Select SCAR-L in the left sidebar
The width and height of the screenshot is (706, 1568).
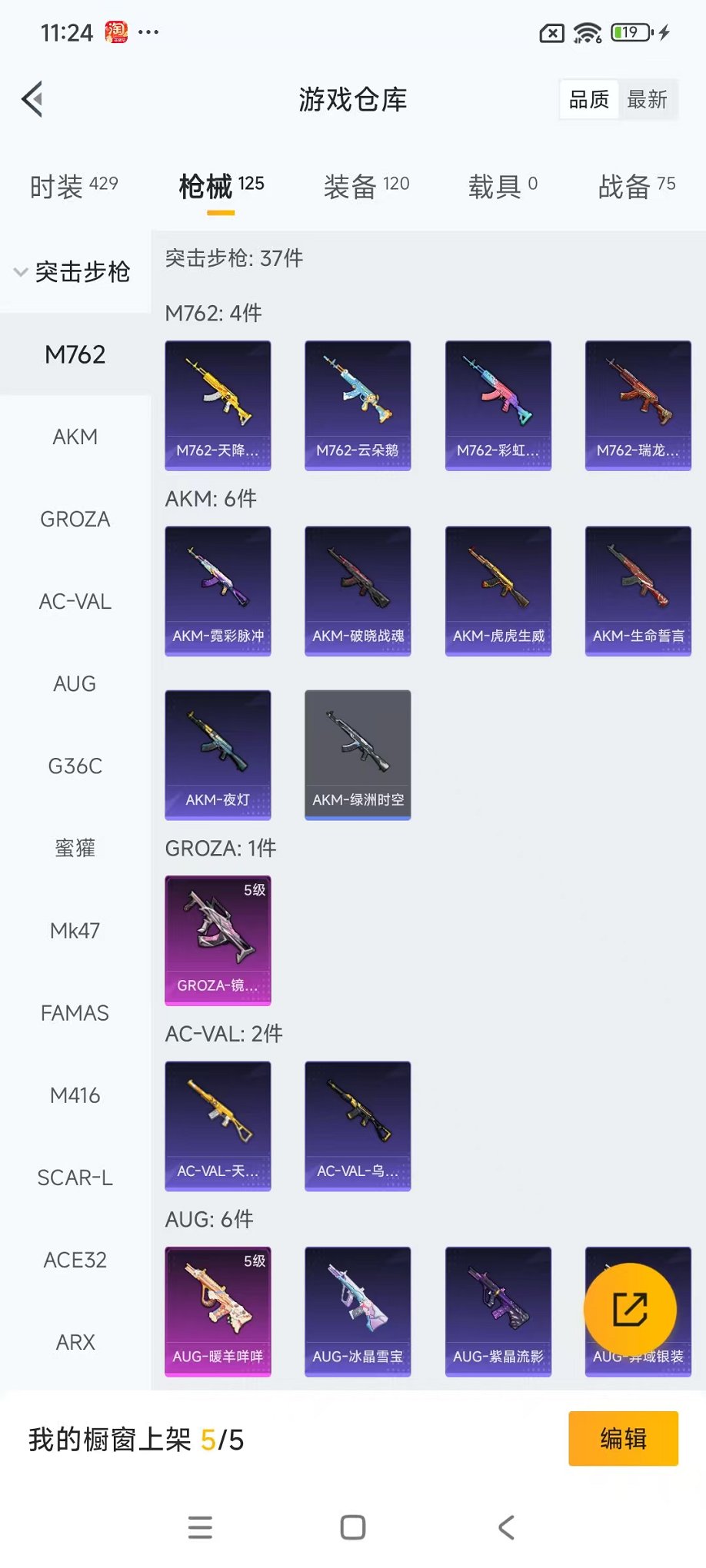tap(75, 1178)
